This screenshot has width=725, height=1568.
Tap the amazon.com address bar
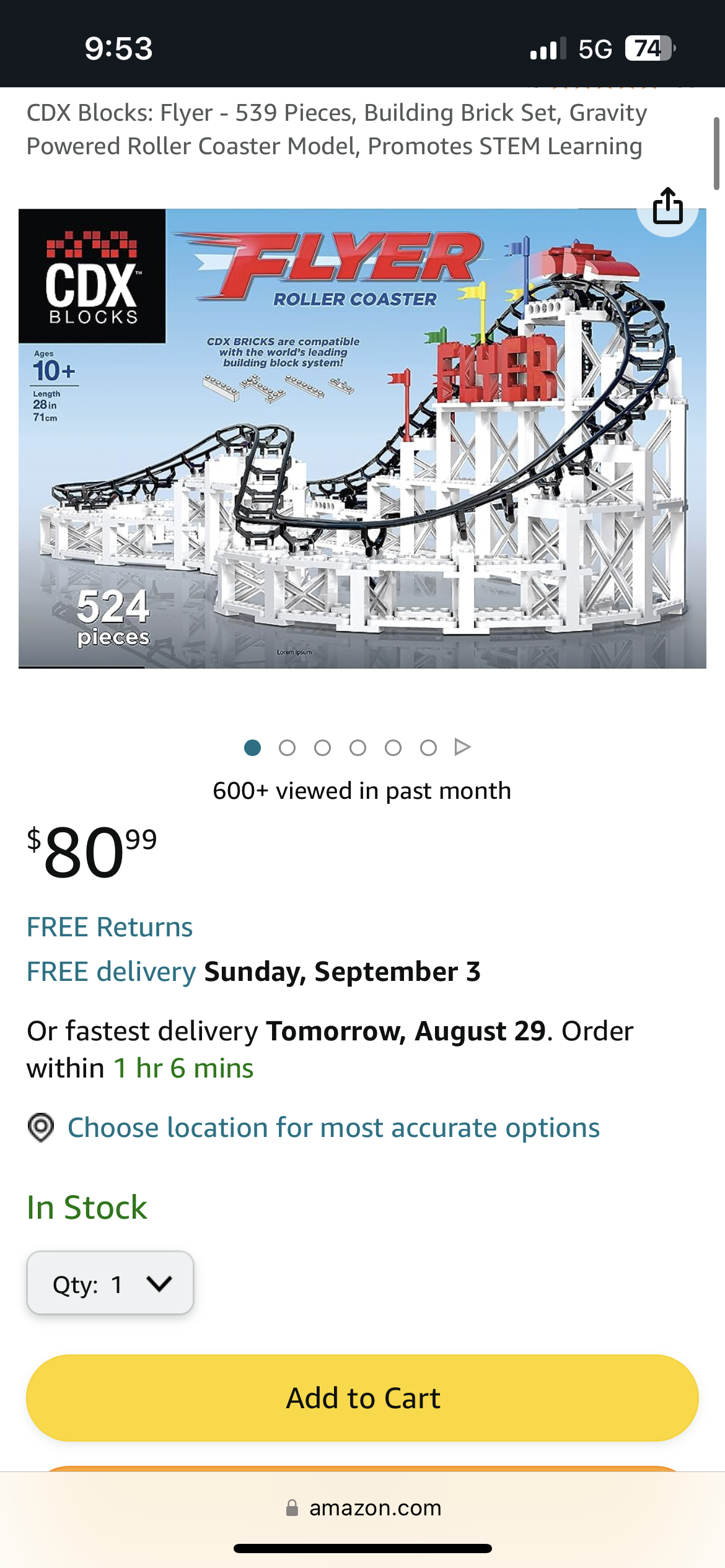(x=364, y=1508)
